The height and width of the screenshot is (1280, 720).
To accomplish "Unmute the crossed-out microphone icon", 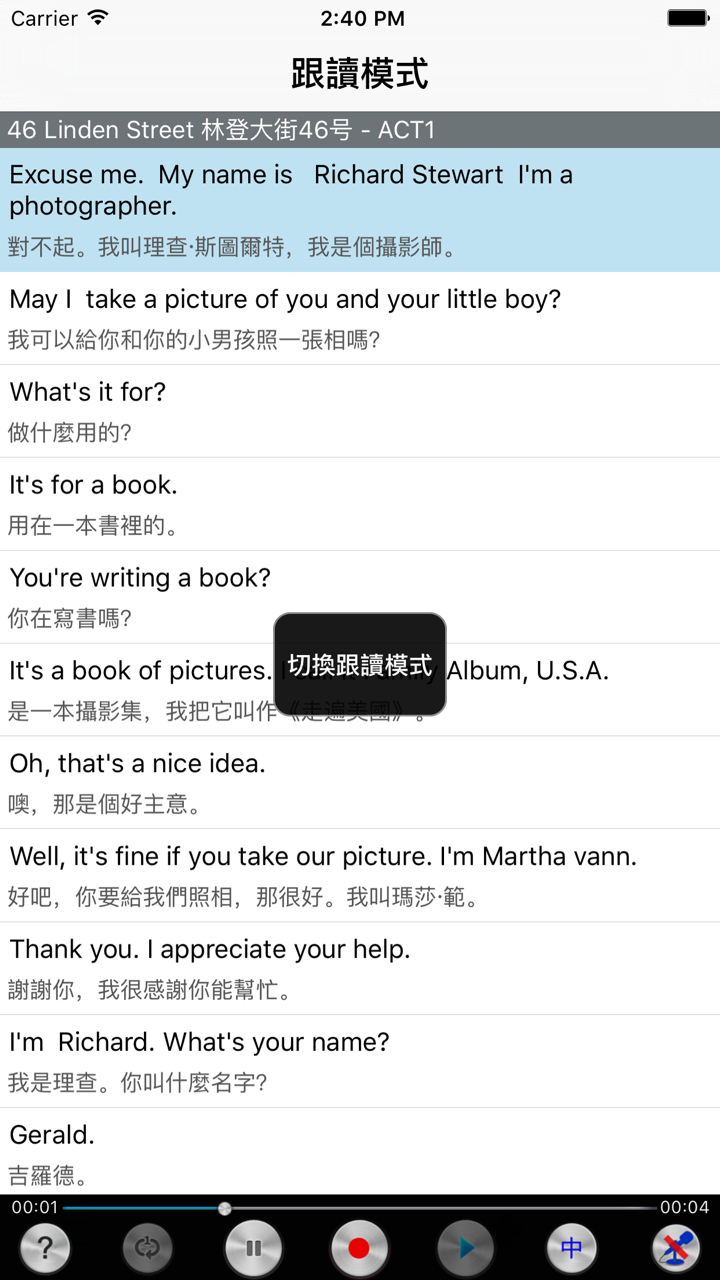I will (676, 1247).
